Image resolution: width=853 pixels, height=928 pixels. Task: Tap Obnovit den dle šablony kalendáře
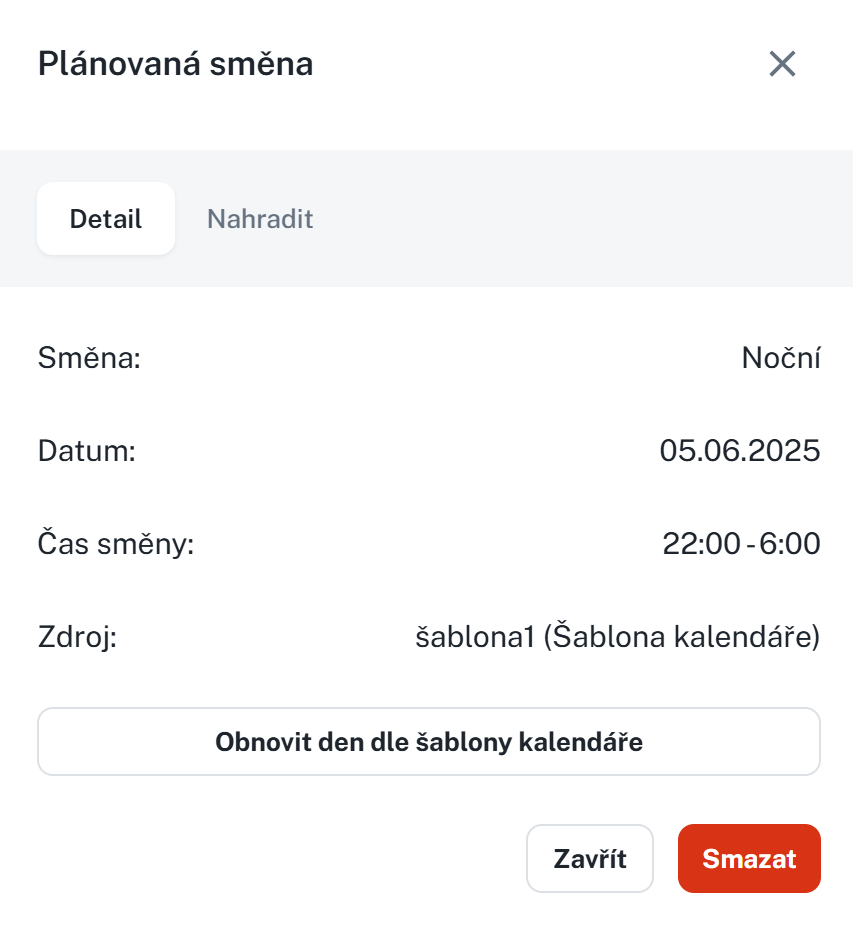(428, 742)
